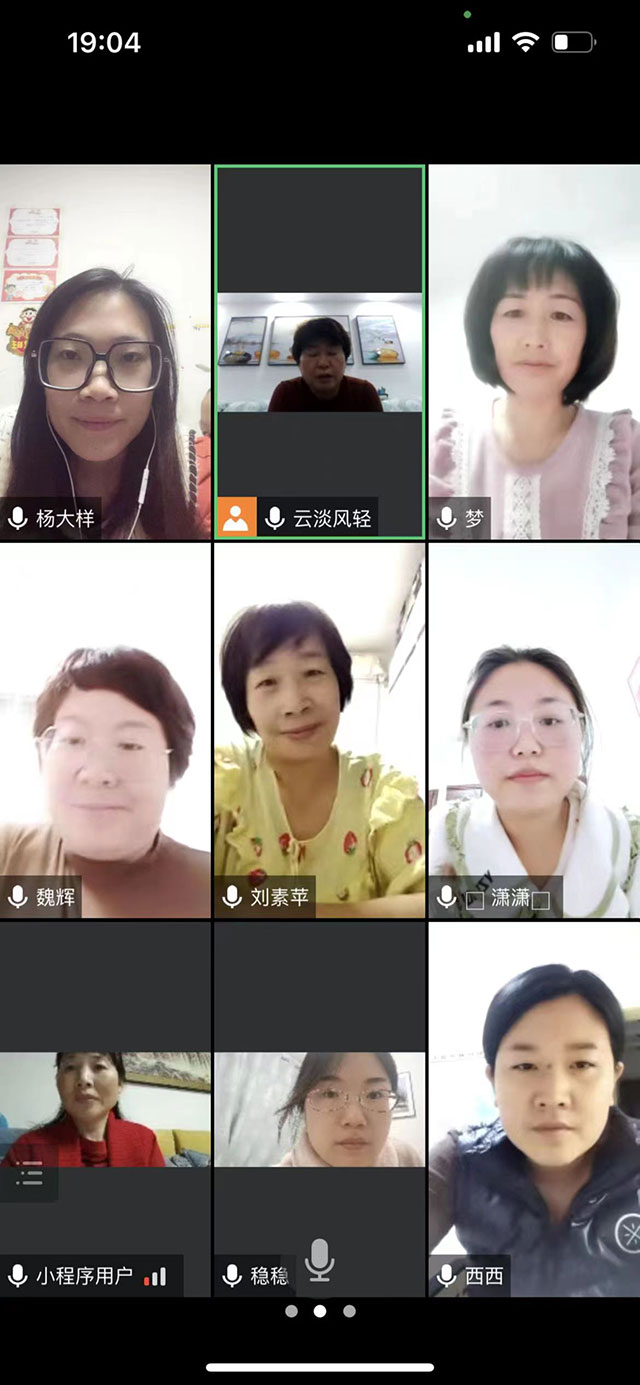Screen dimensions: 640x1385
Task: Open the list icon on 小程序用户 tile
Action: pos(29,1178)
